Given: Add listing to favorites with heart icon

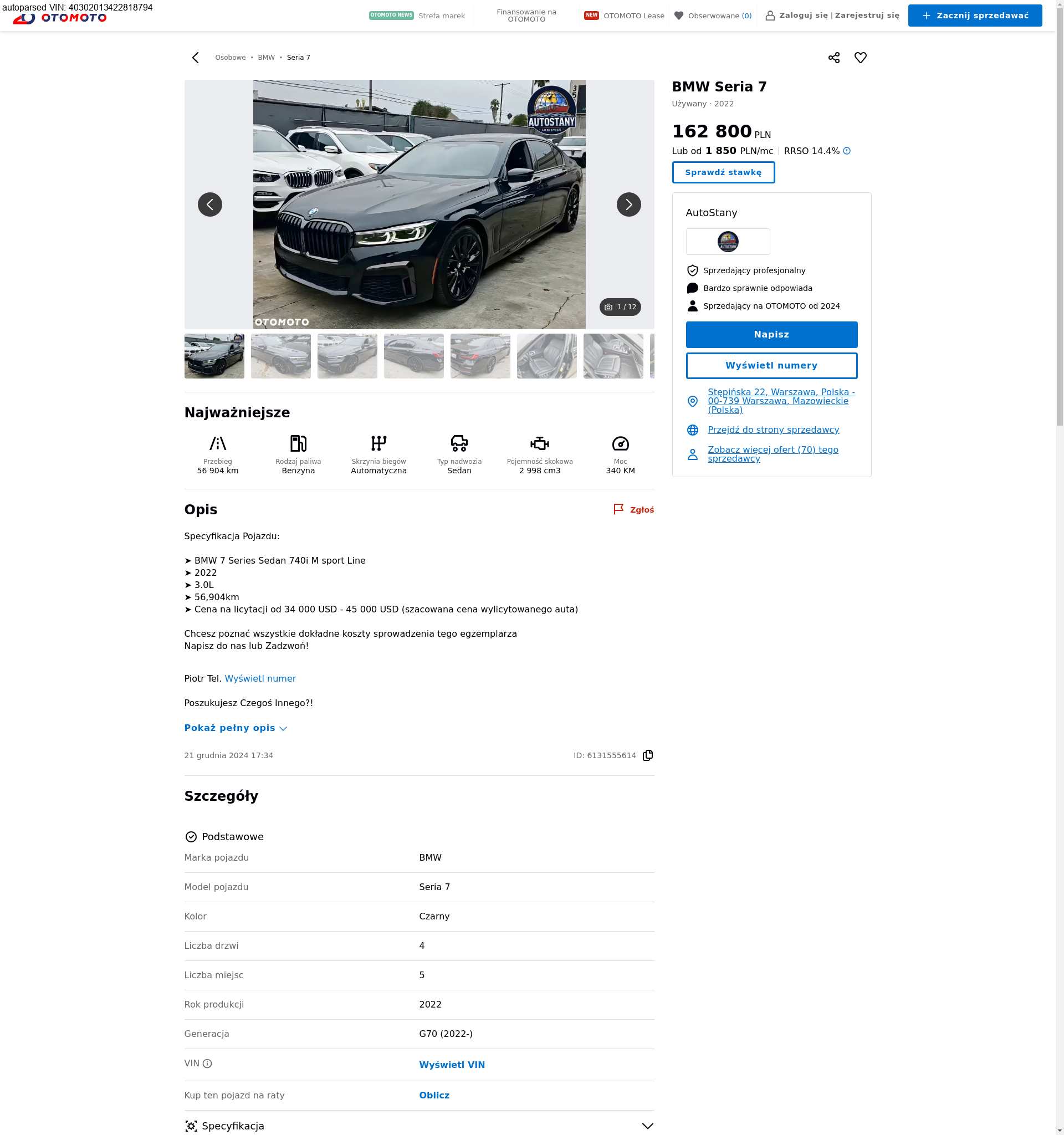Looking at the screenshot, I should coord(860,58).
